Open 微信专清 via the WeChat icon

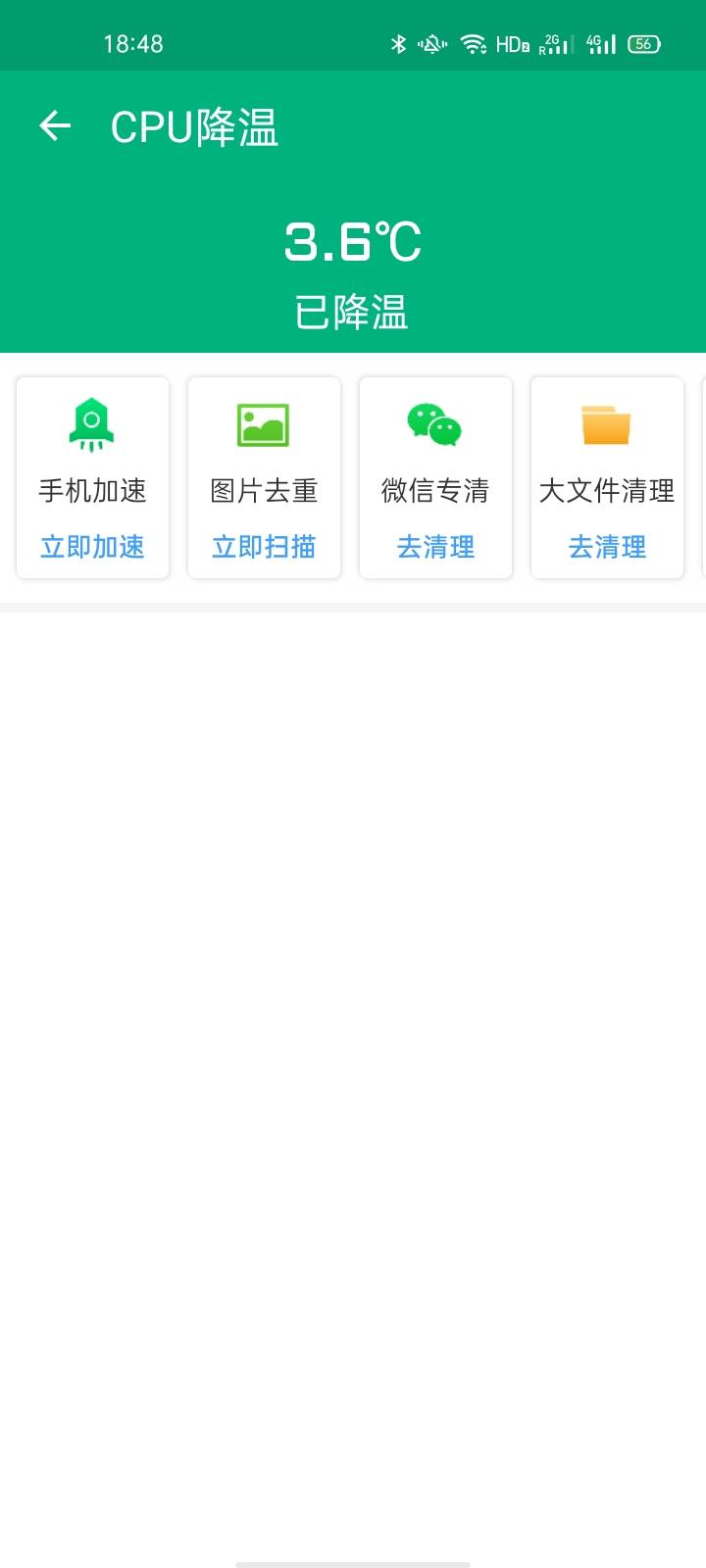point(435,423)
